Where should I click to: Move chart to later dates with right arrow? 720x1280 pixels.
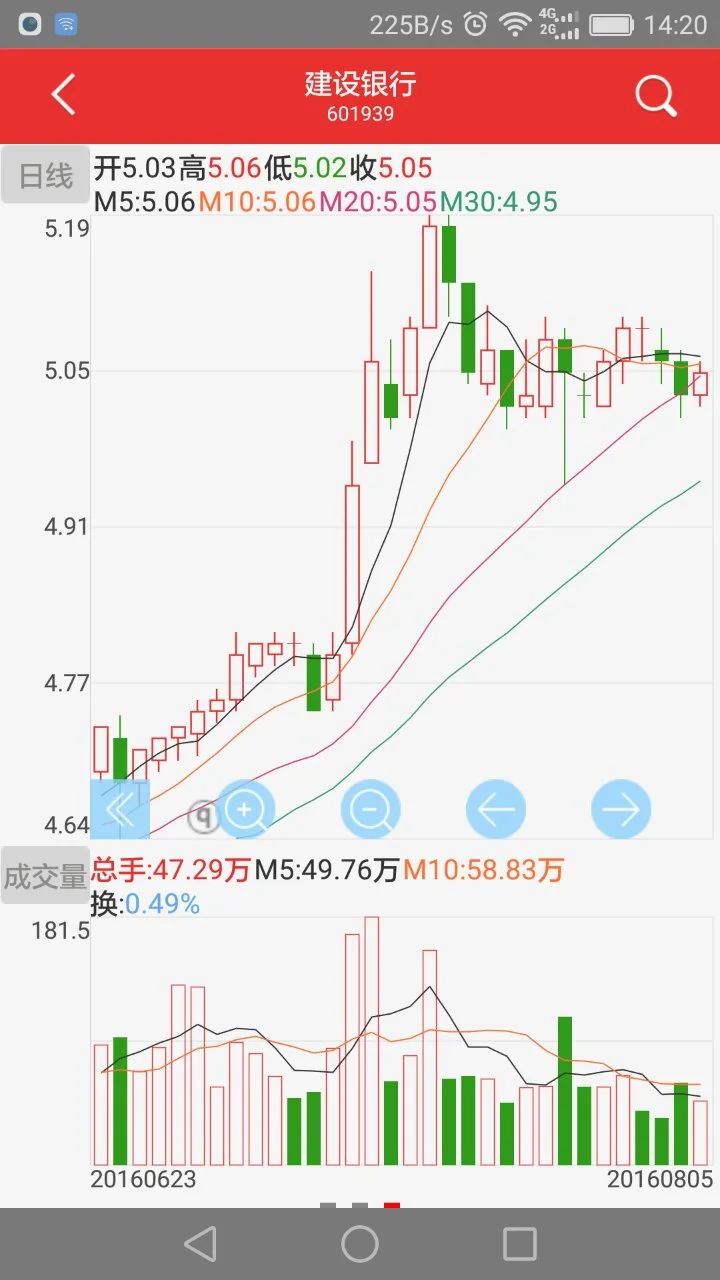tap(621, 809)
